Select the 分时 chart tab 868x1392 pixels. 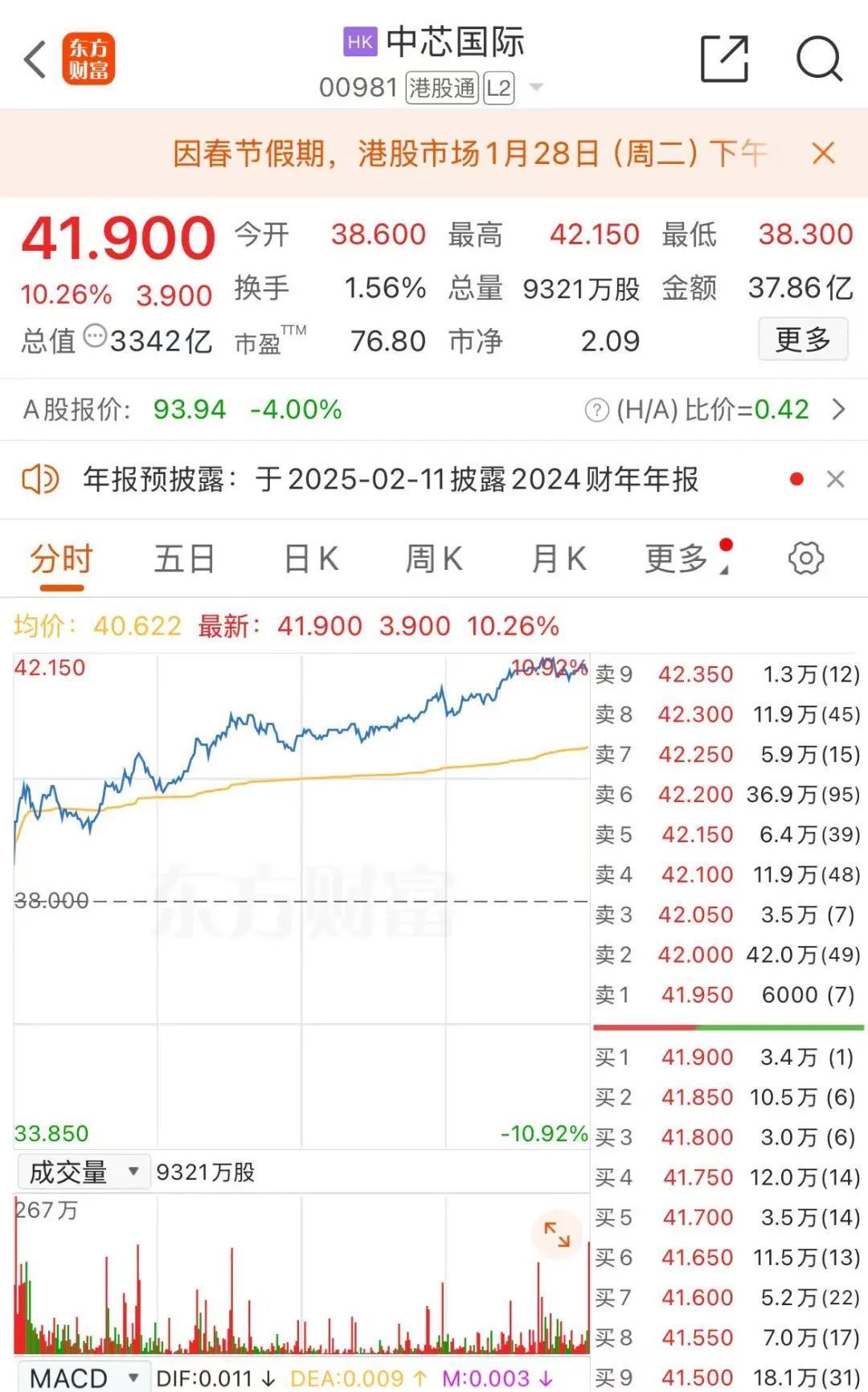(62, 559)
